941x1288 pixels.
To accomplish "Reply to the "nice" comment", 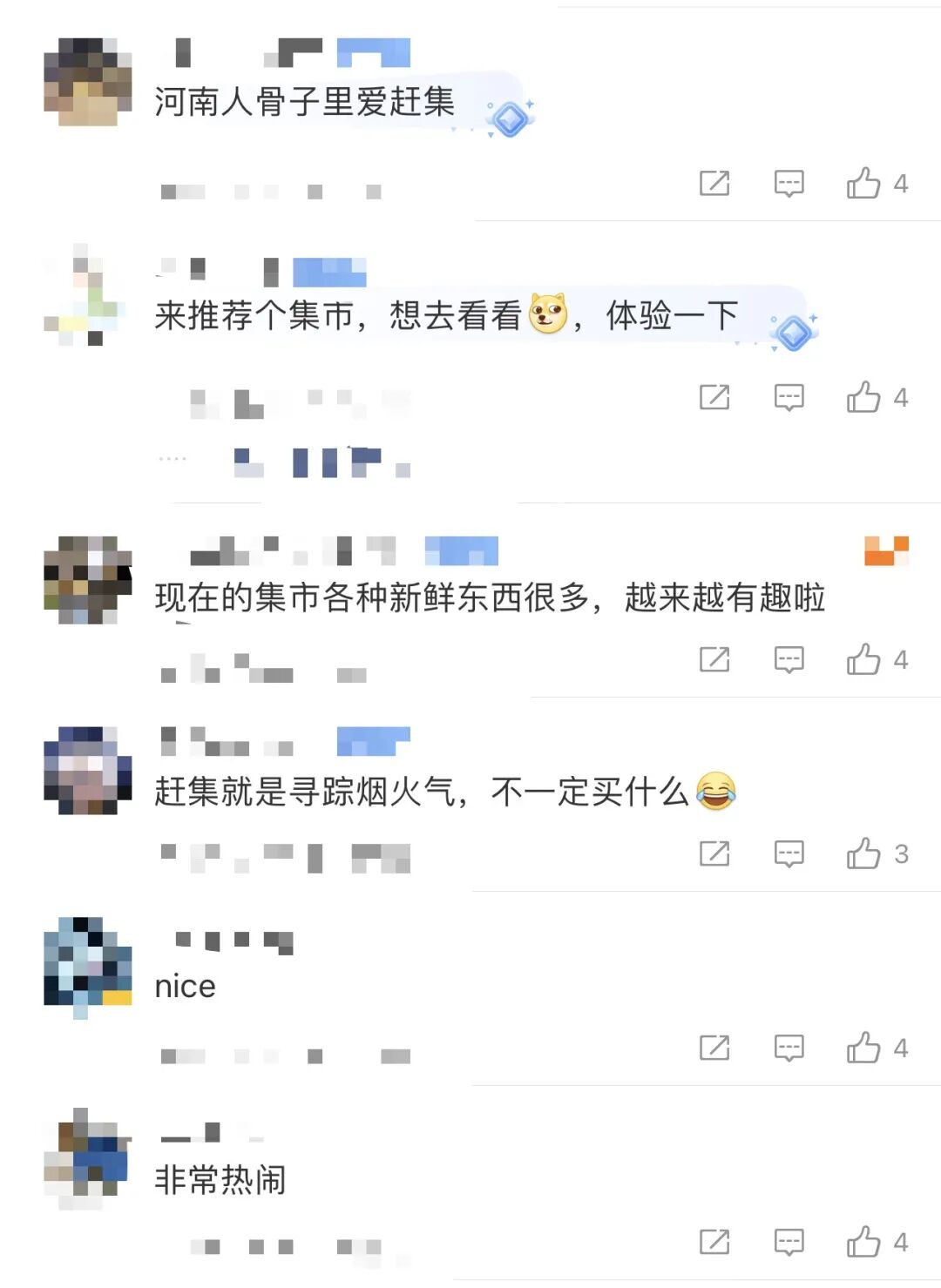I will (789, 1048).
